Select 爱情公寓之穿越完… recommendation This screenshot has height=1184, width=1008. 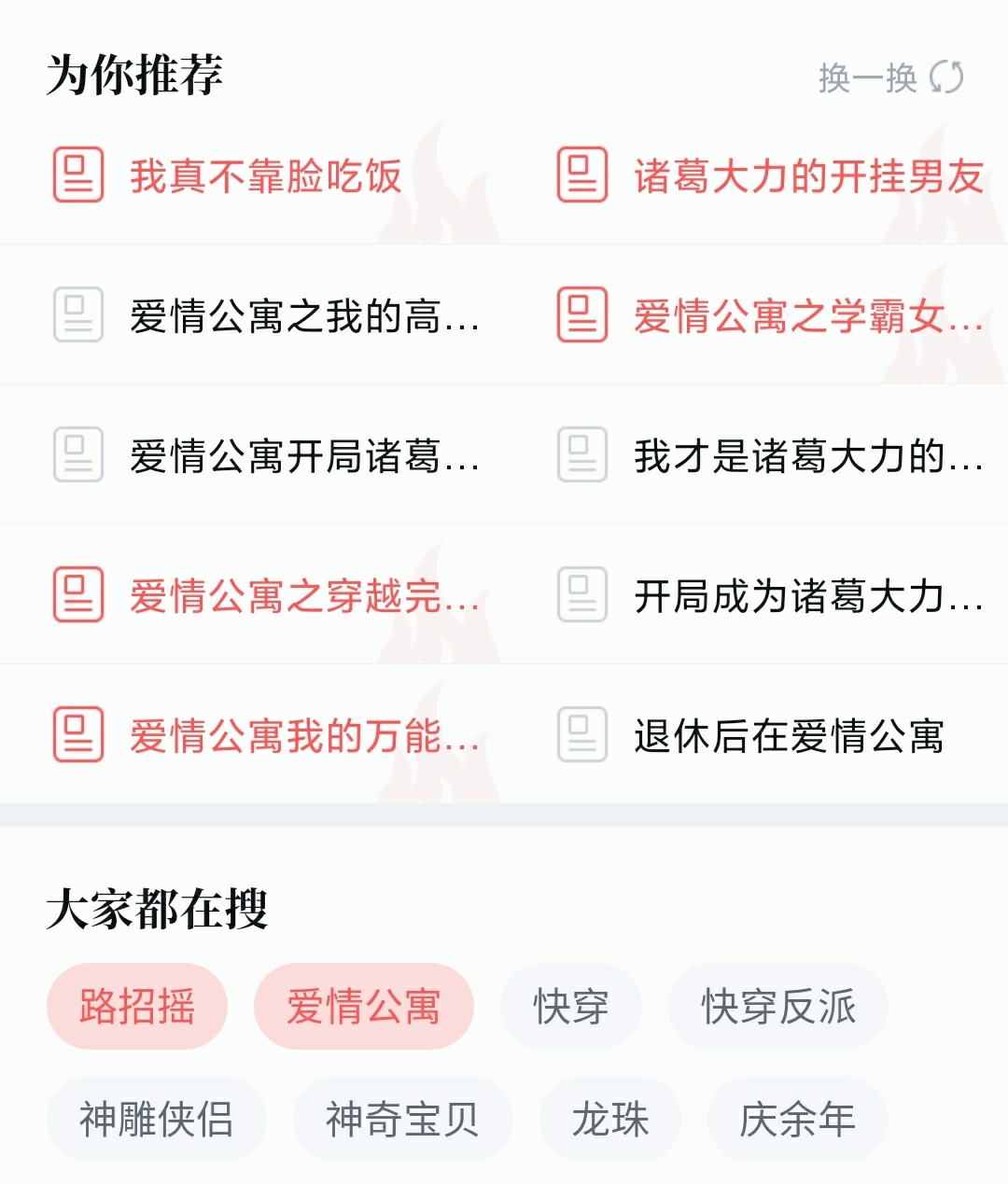coord(304,596)
